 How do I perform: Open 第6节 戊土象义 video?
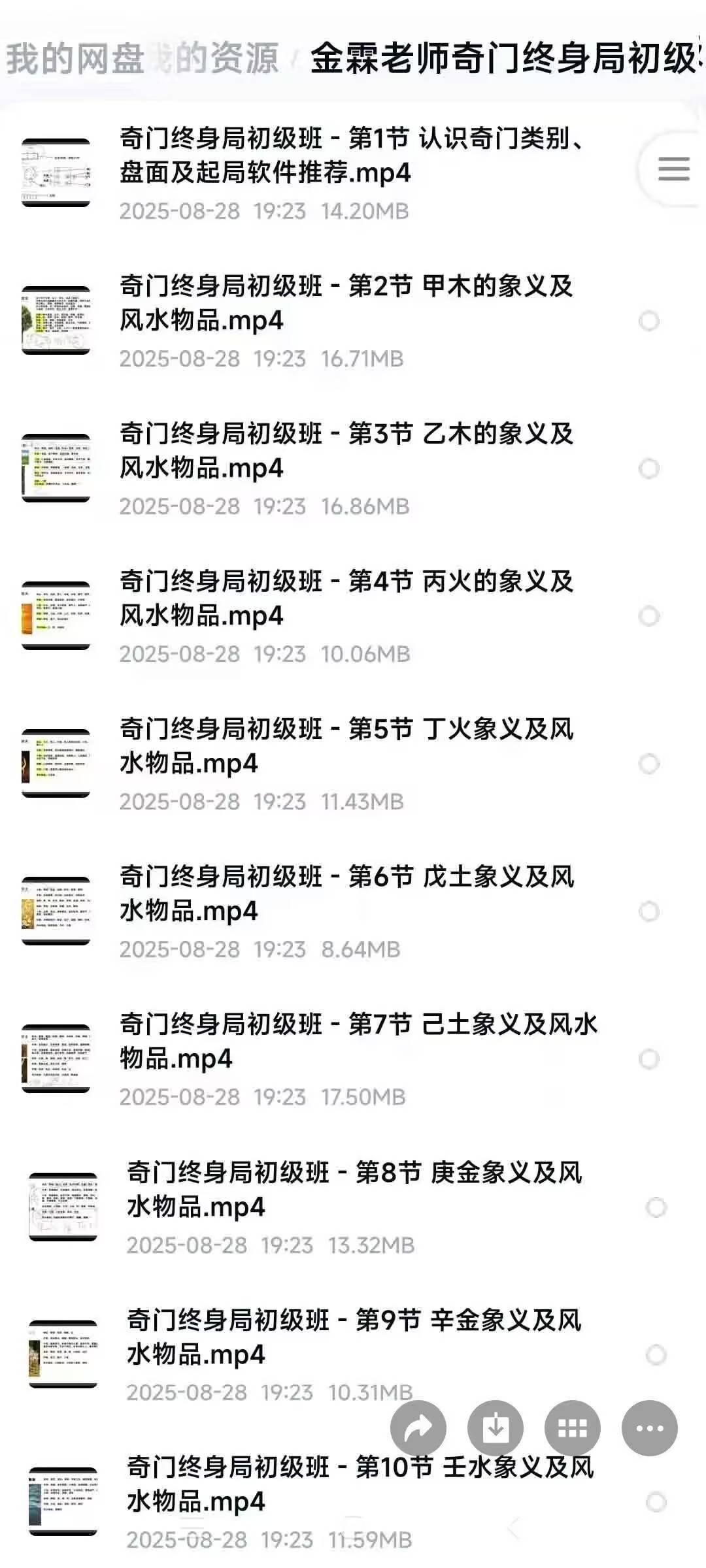[346, 894]
